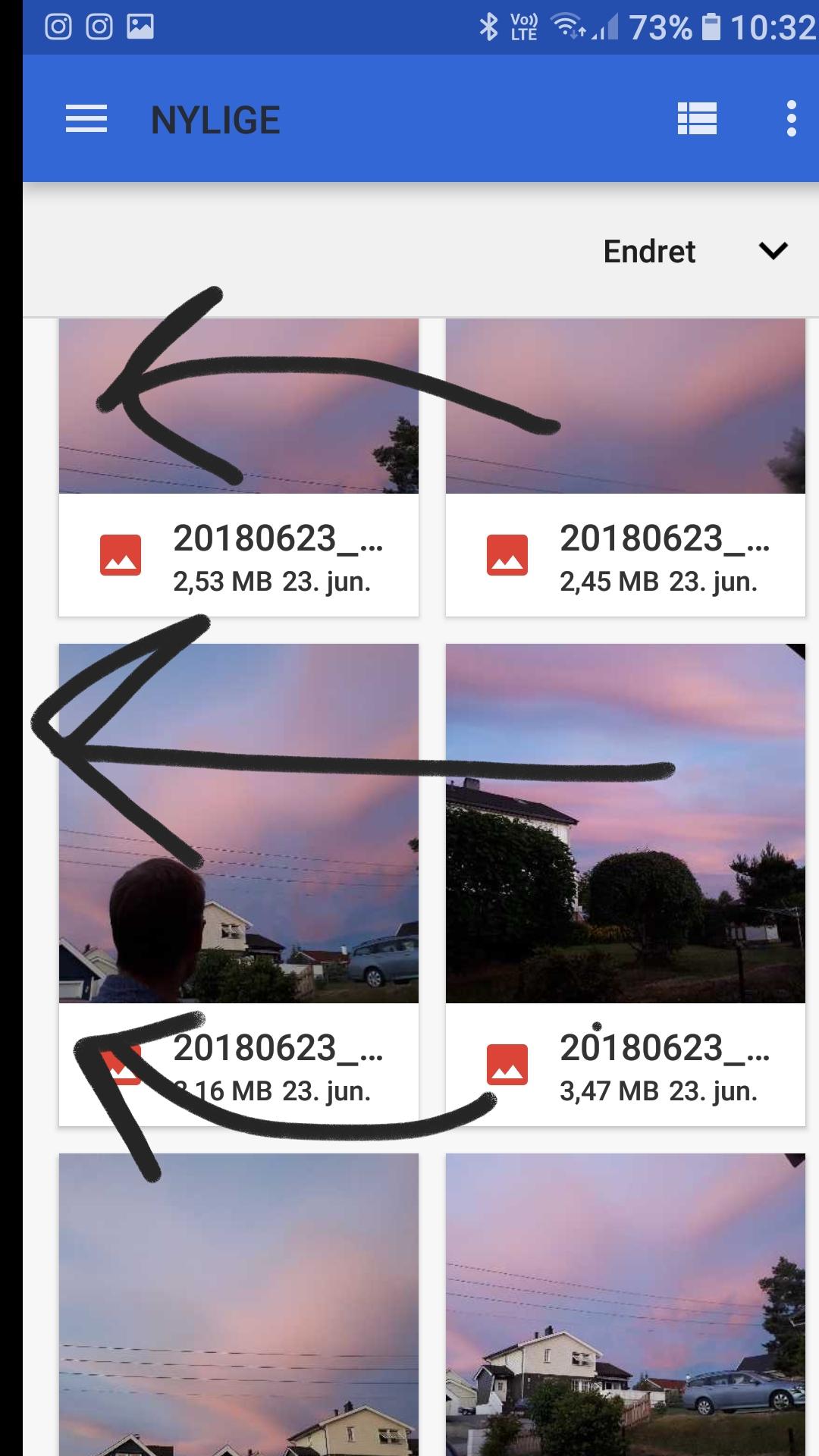Expand the Endret sort dropdown
Image resolution: width=819 pixels, height=1456 pixels.
pos(695,251)
